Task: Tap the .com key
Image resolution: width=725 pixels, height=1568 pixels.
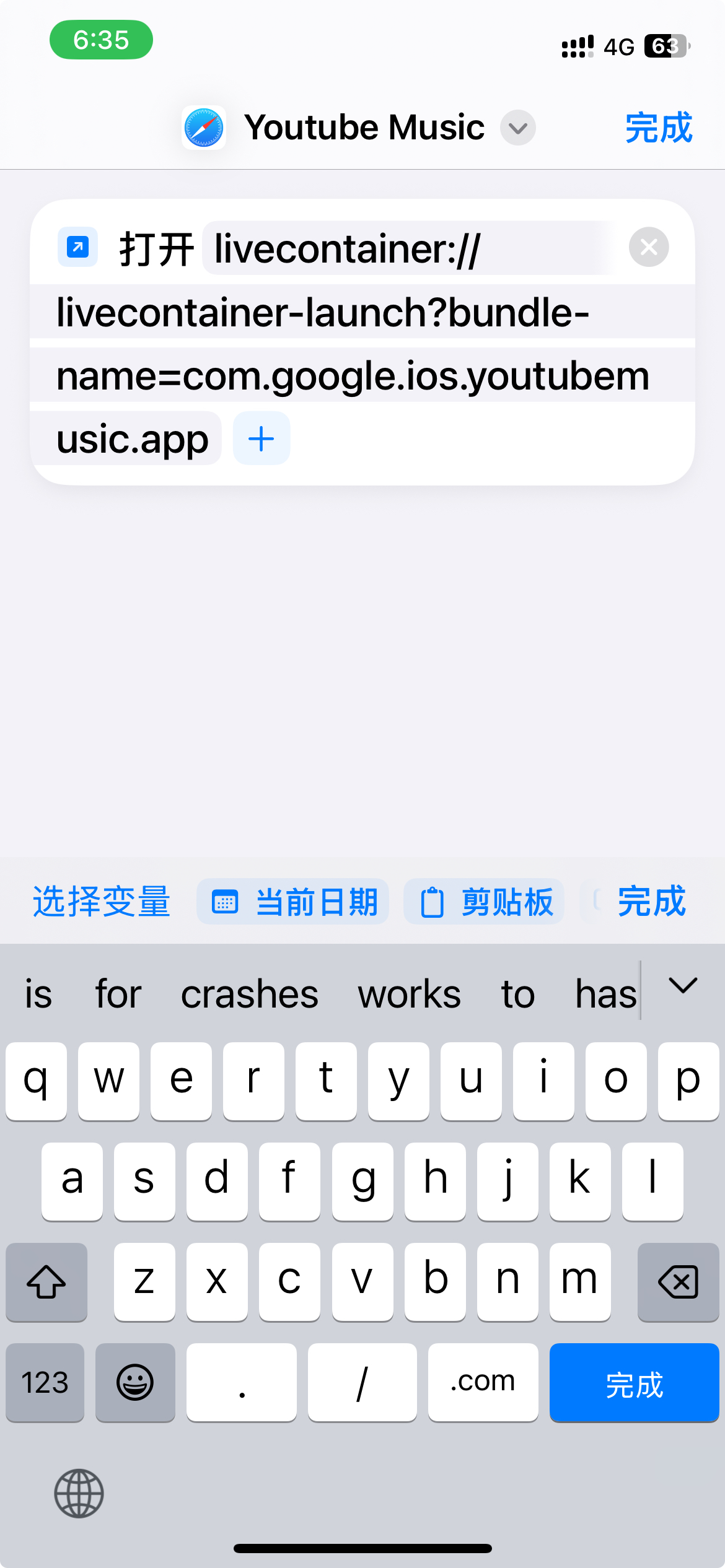Action: [x=483, y=1383]
